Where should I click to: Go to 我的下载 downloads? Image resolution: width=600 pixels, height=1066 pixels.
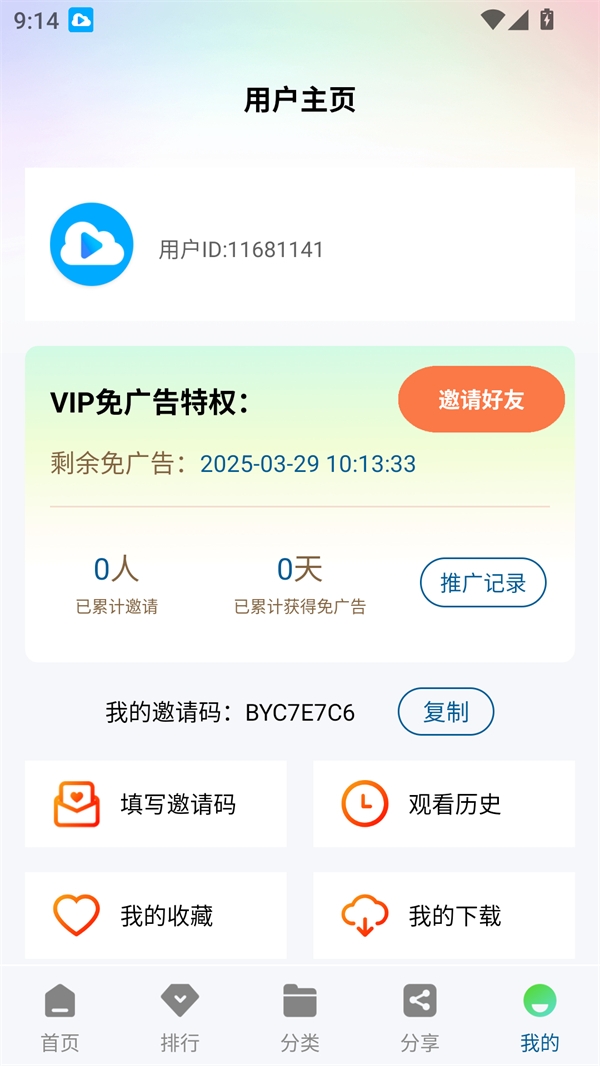point(443,915)
